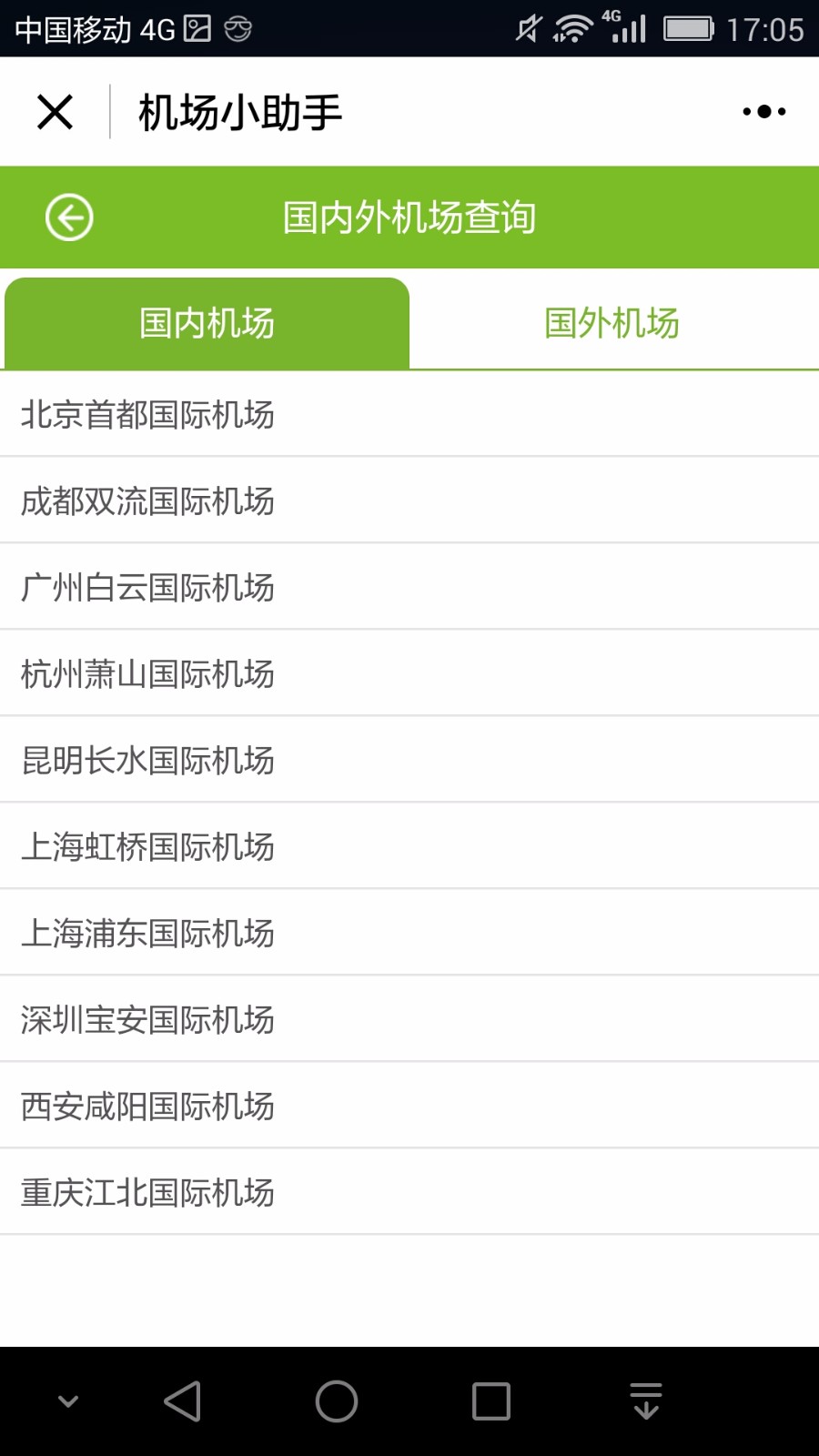
Task: Tap the circled back arrow in the green bar
Action: pyautogui.click(x=69, y=217)
